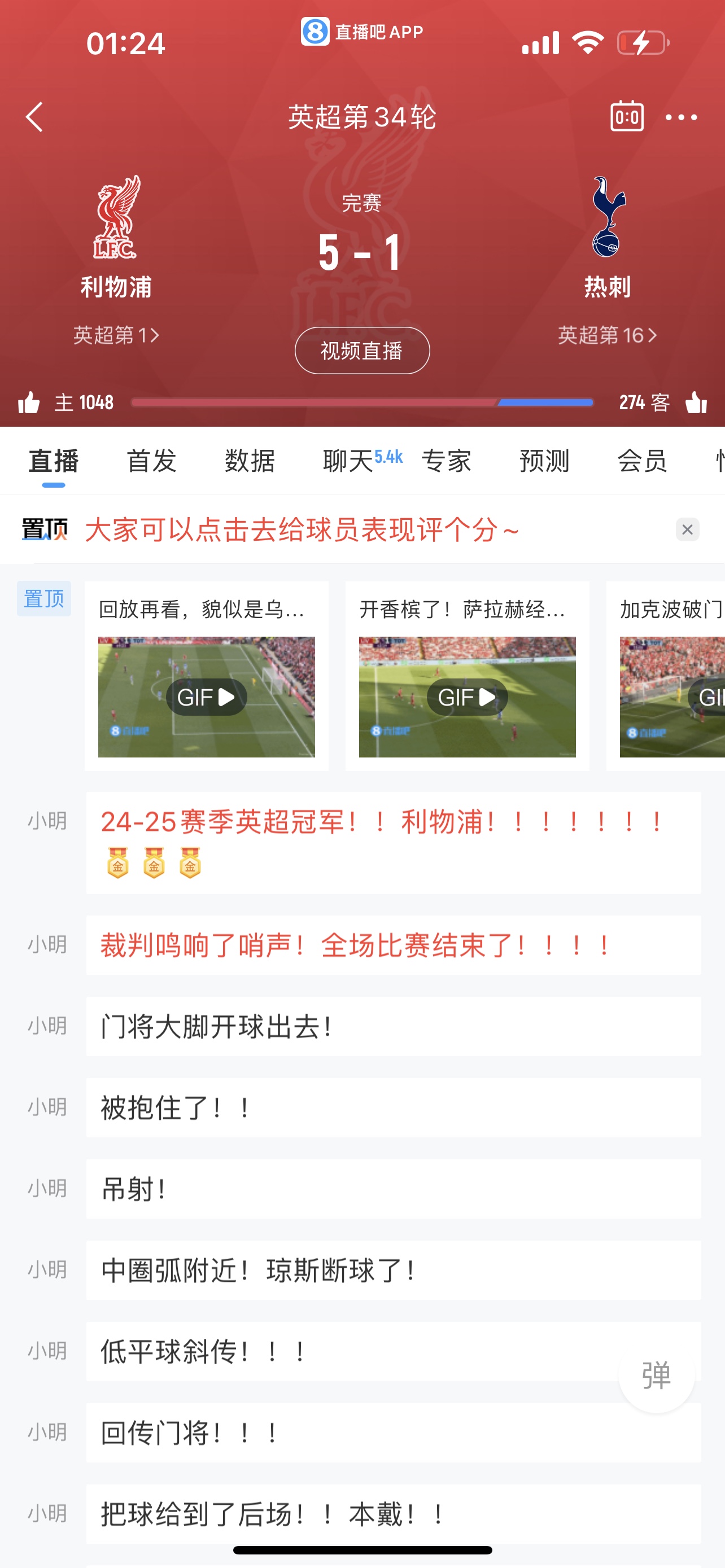This screenshot has height=1568, width=725.
Task: Open the three-dot overflow menu
Action: pyautogui.click(x=681, y=117)
